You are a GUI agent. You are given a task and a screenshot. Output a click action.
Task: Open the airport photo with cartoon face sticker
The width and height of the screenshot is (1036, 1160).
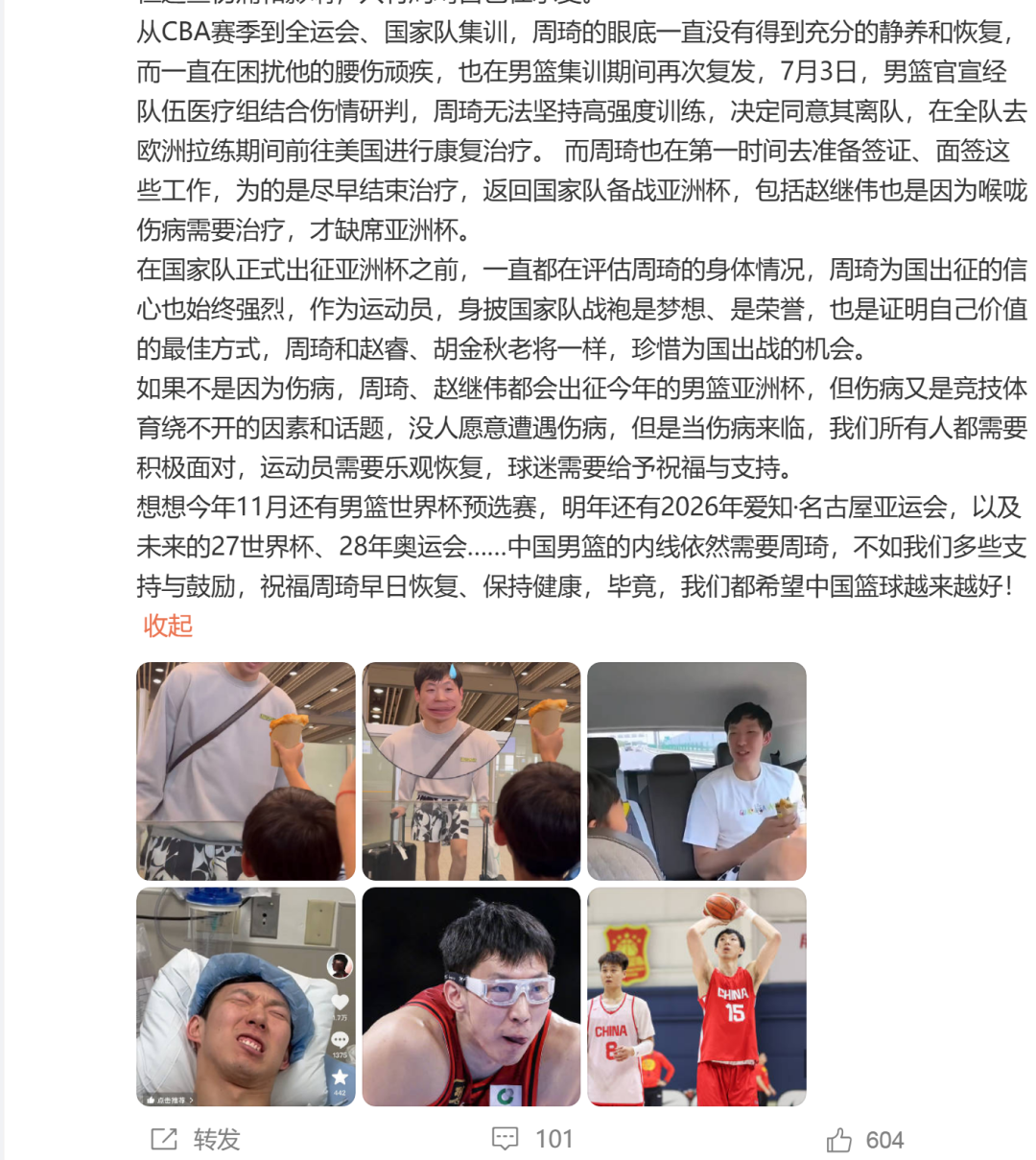coord(471,770)
